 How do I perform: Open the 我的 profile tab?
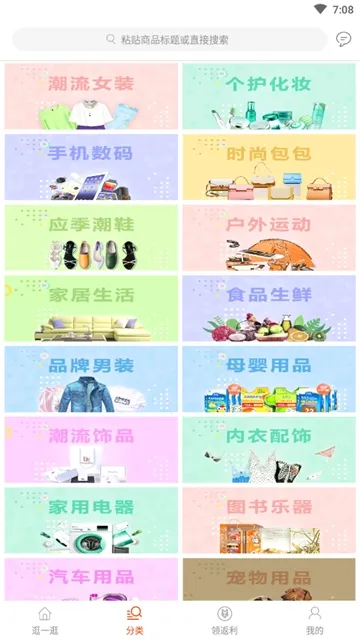click(x=315, y=620)
